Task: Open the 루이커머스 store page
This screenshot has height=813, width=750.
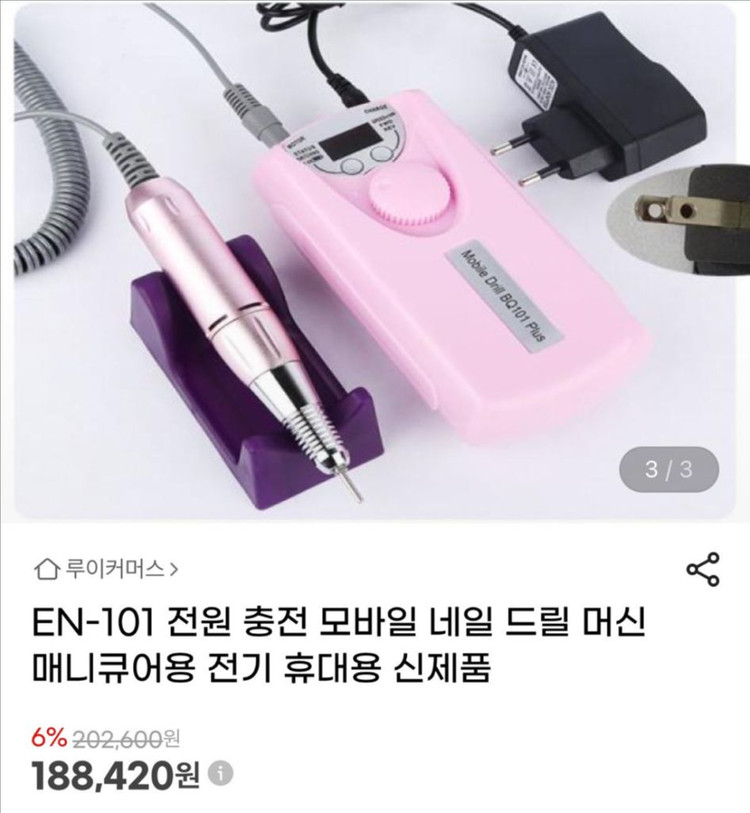Action: pos(106,569)
